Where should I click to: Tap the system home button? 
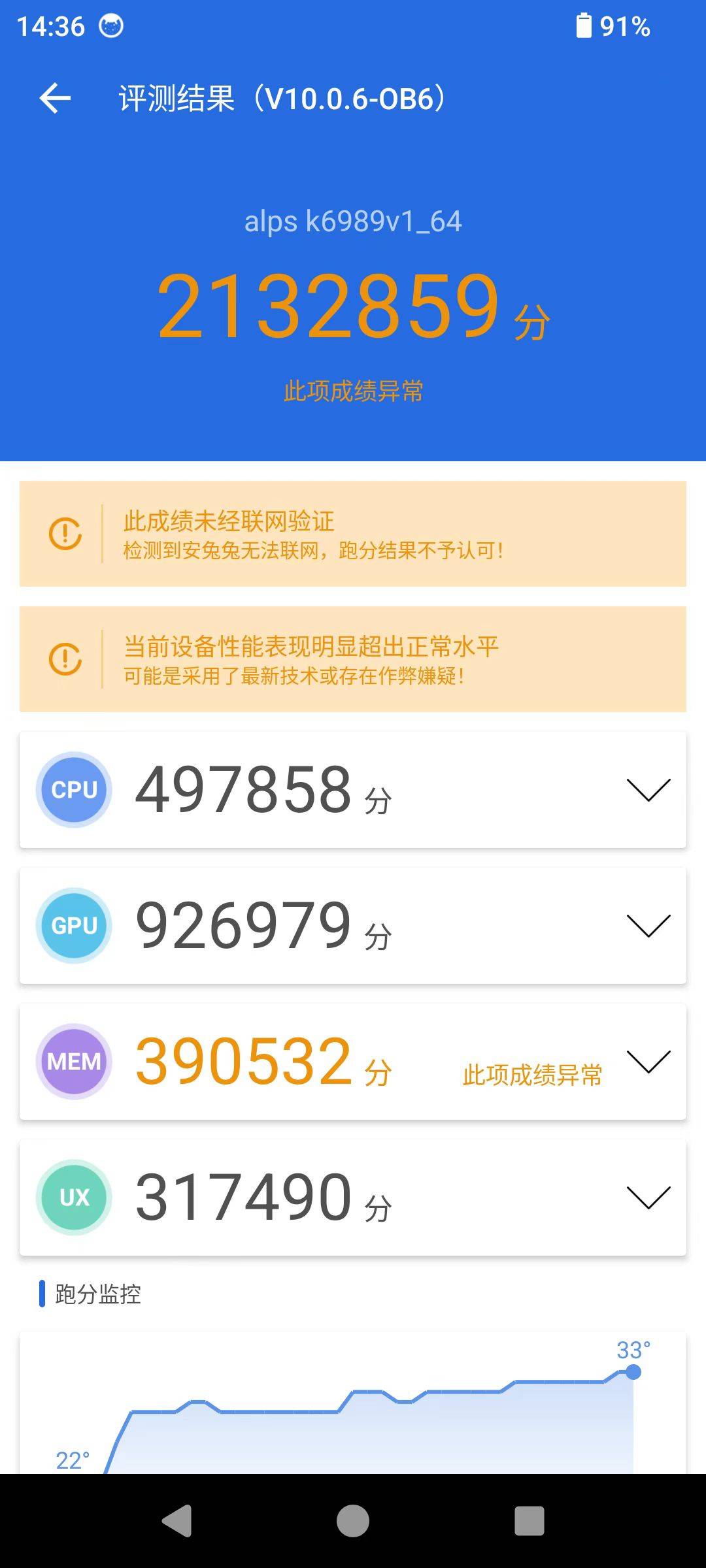point(353,1521)
